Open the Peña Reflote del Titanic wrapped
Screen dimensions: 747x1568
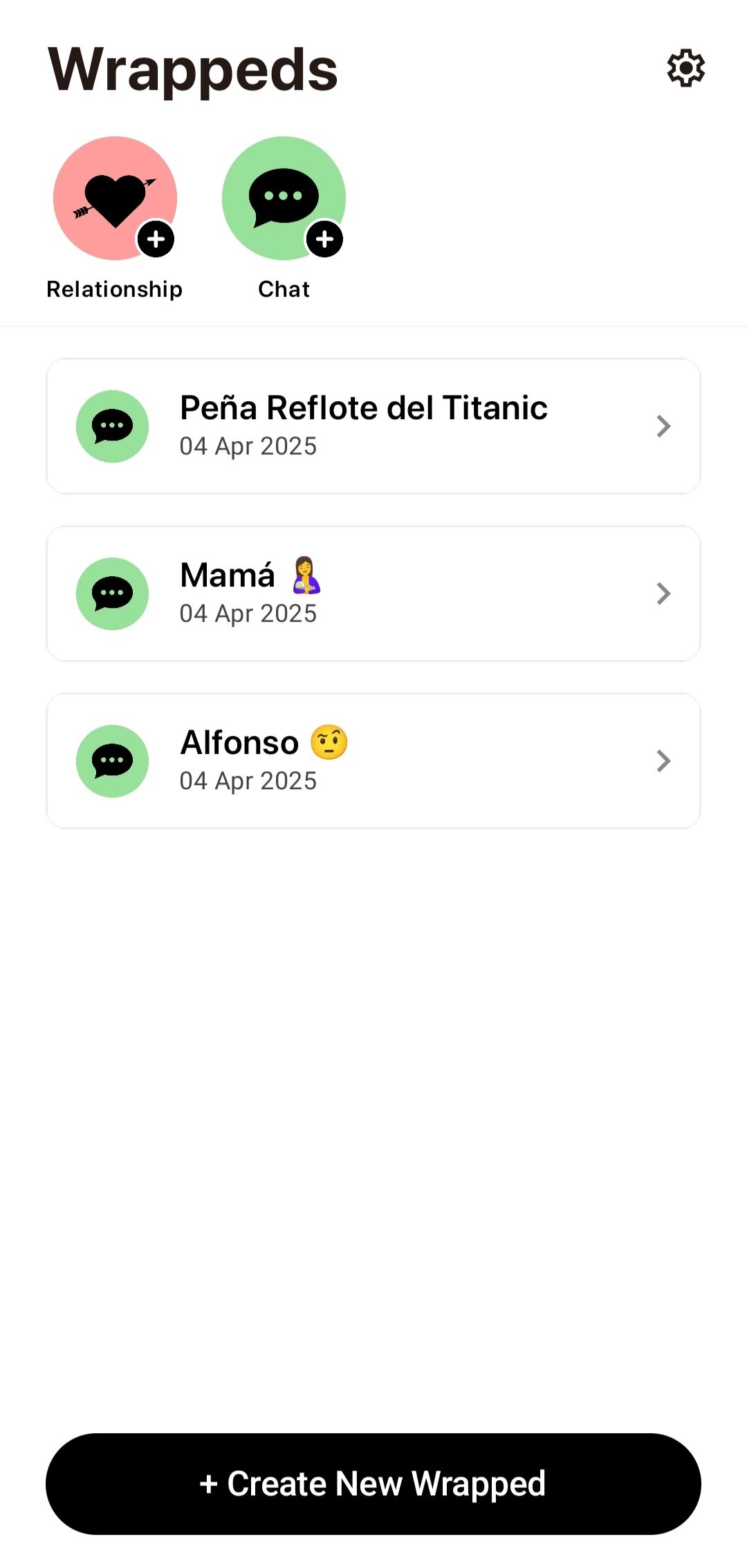coord(373,426)
